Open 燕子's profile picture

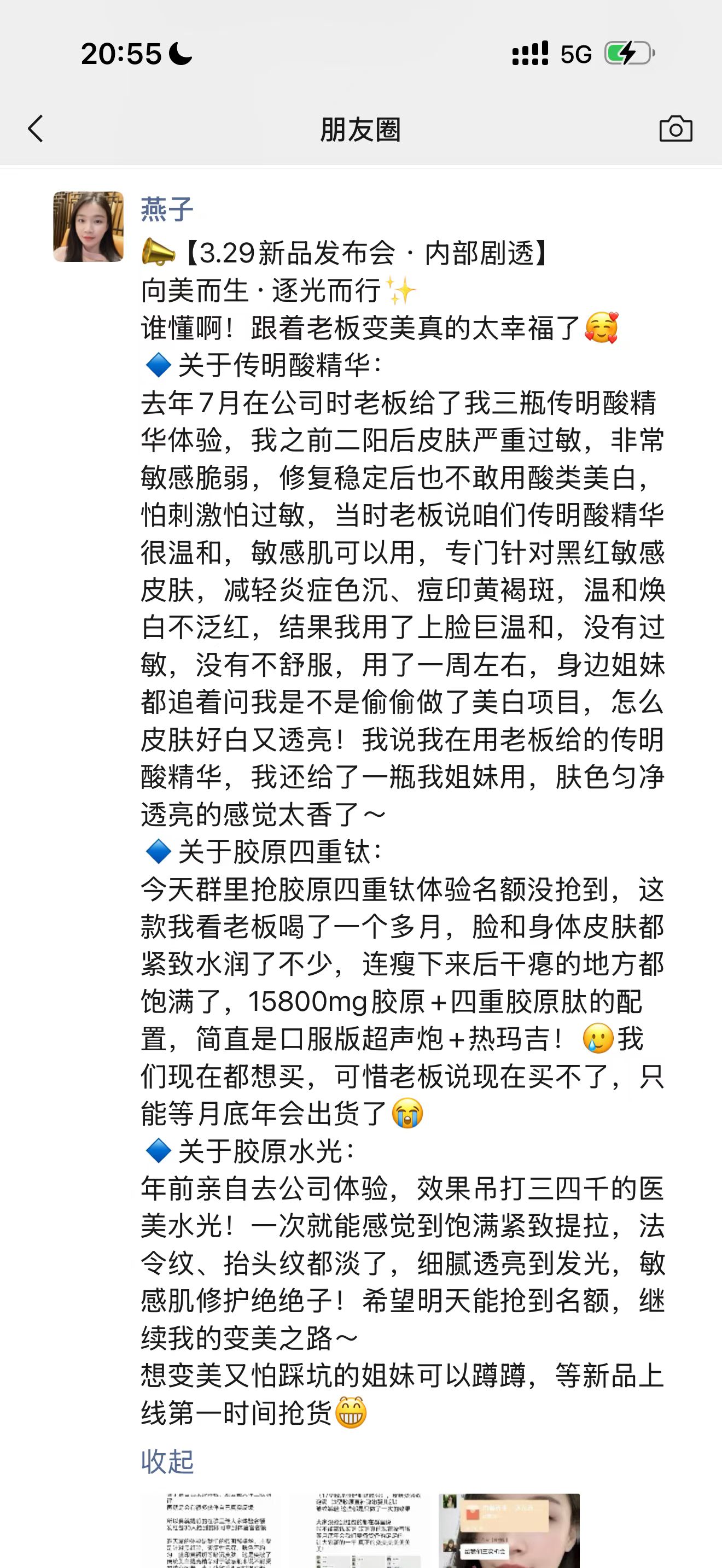[x=88, y=226]
